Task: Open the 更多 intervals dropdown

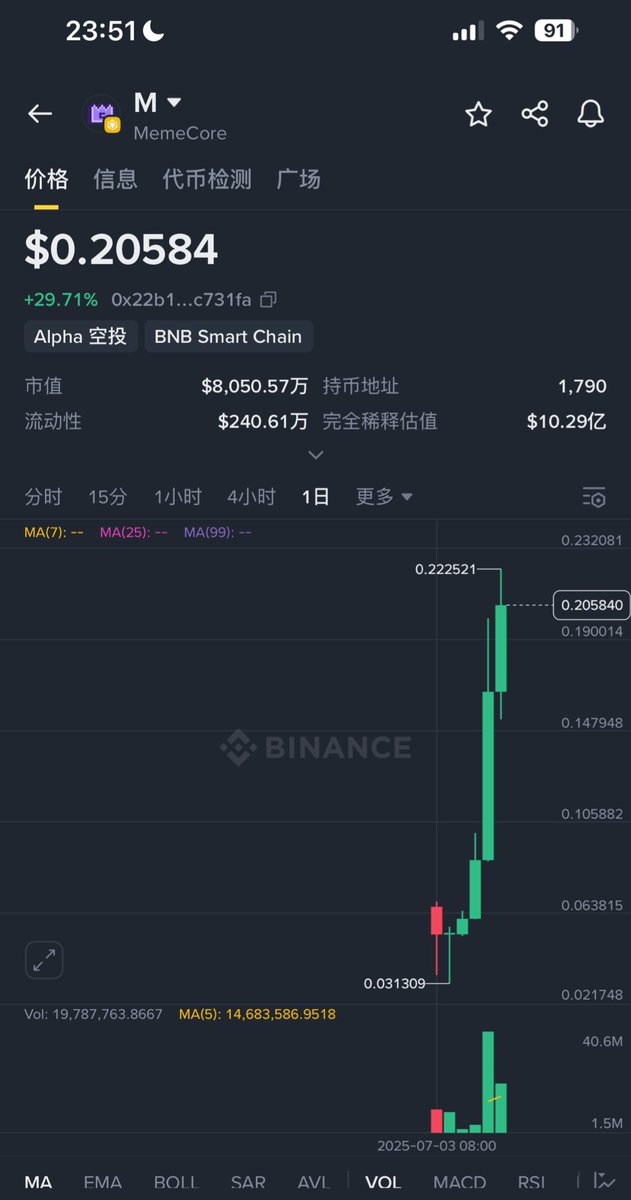Action: click(x=384, y=497)
